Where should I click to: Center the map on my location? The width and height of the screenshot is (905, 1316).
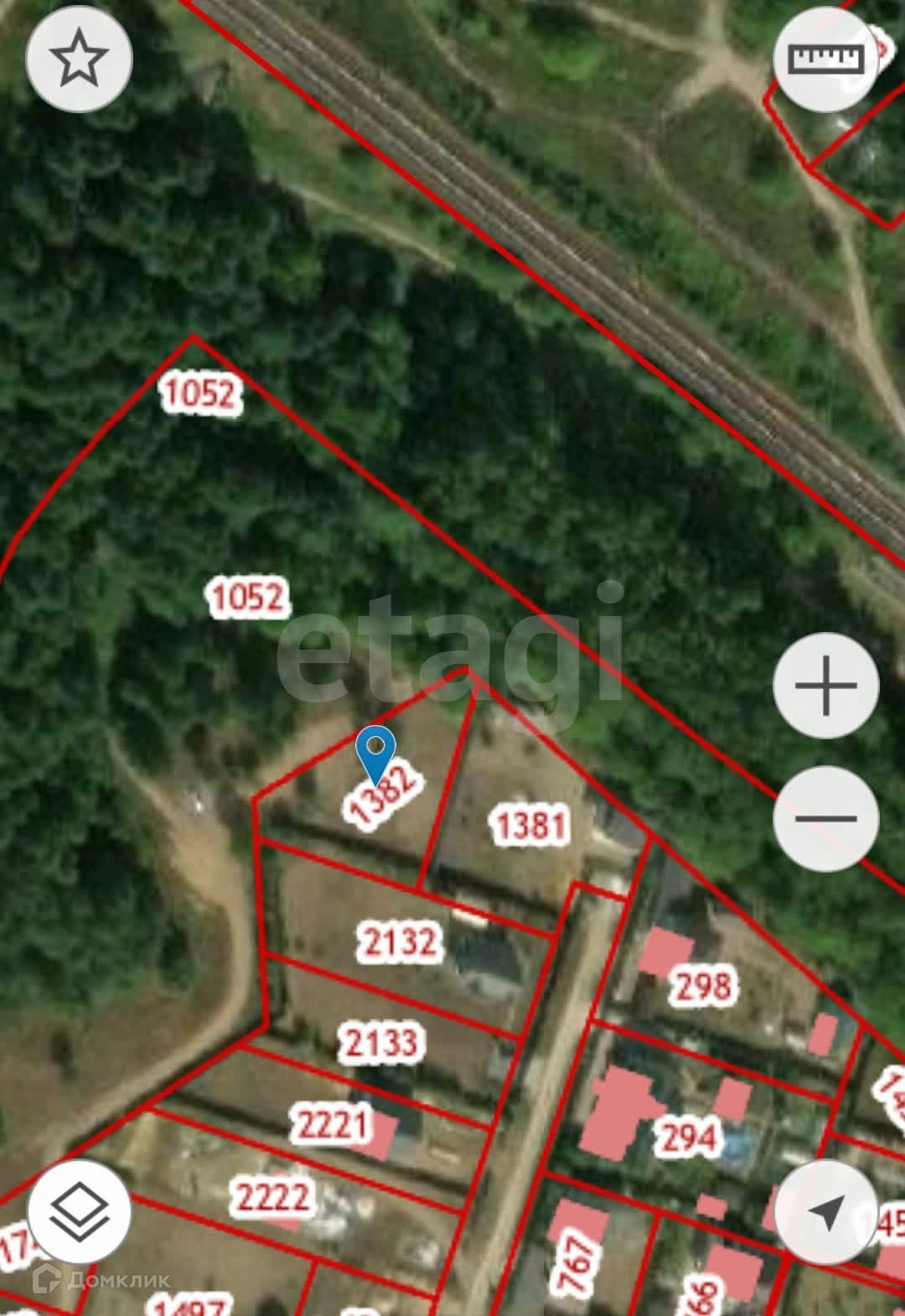[825, 1211]
